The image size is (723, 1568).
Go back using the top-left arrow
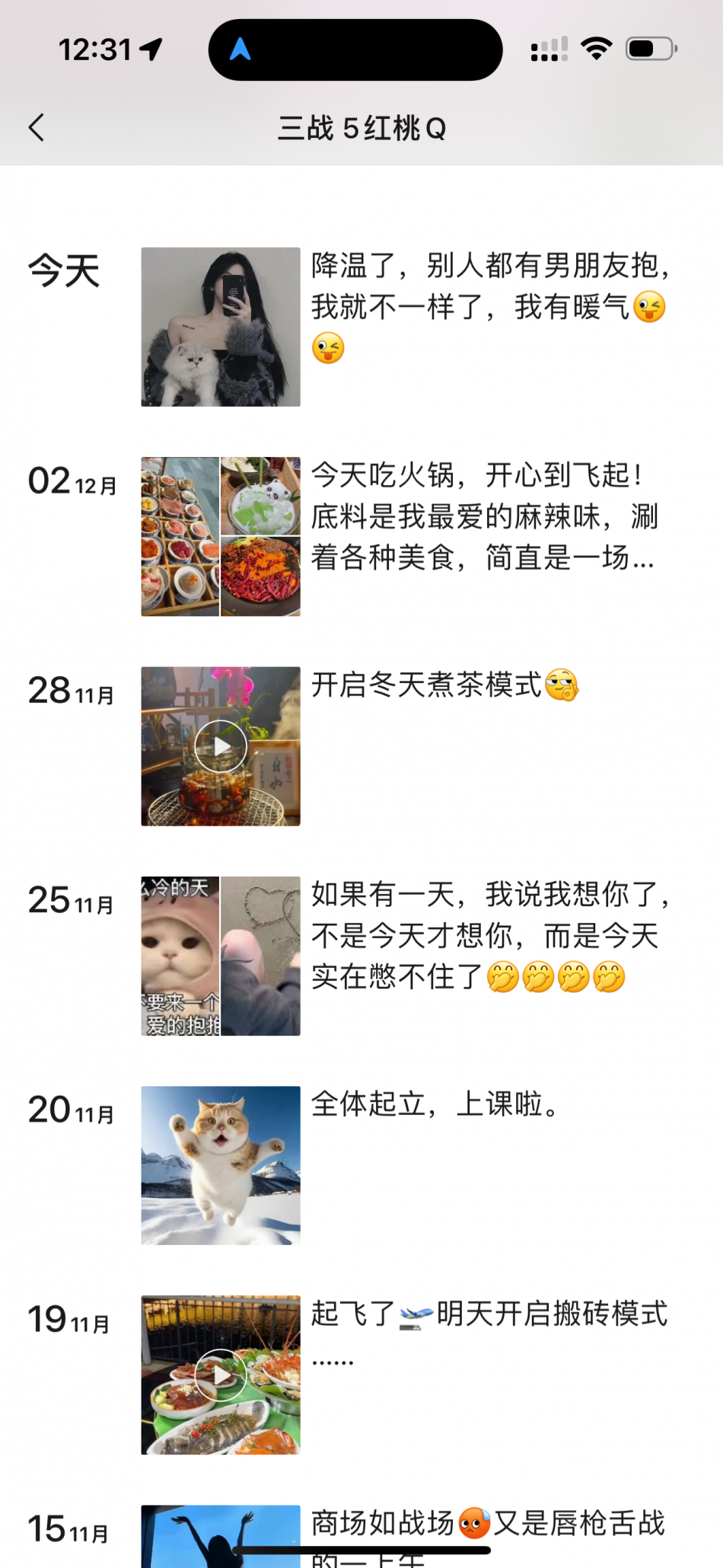point(37,127)
